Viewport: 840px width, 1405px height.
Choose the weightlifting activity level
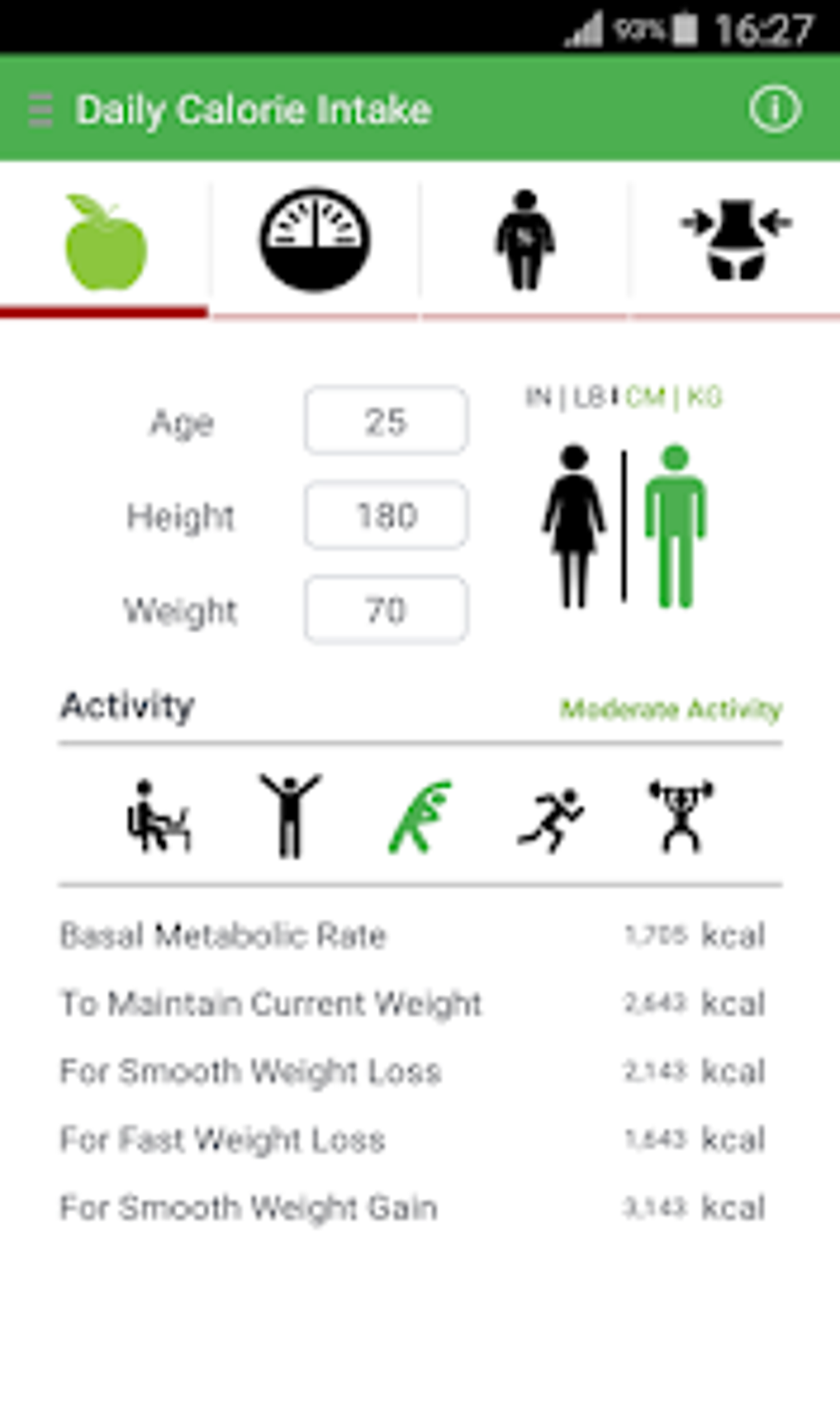click(x=681, y=815)
